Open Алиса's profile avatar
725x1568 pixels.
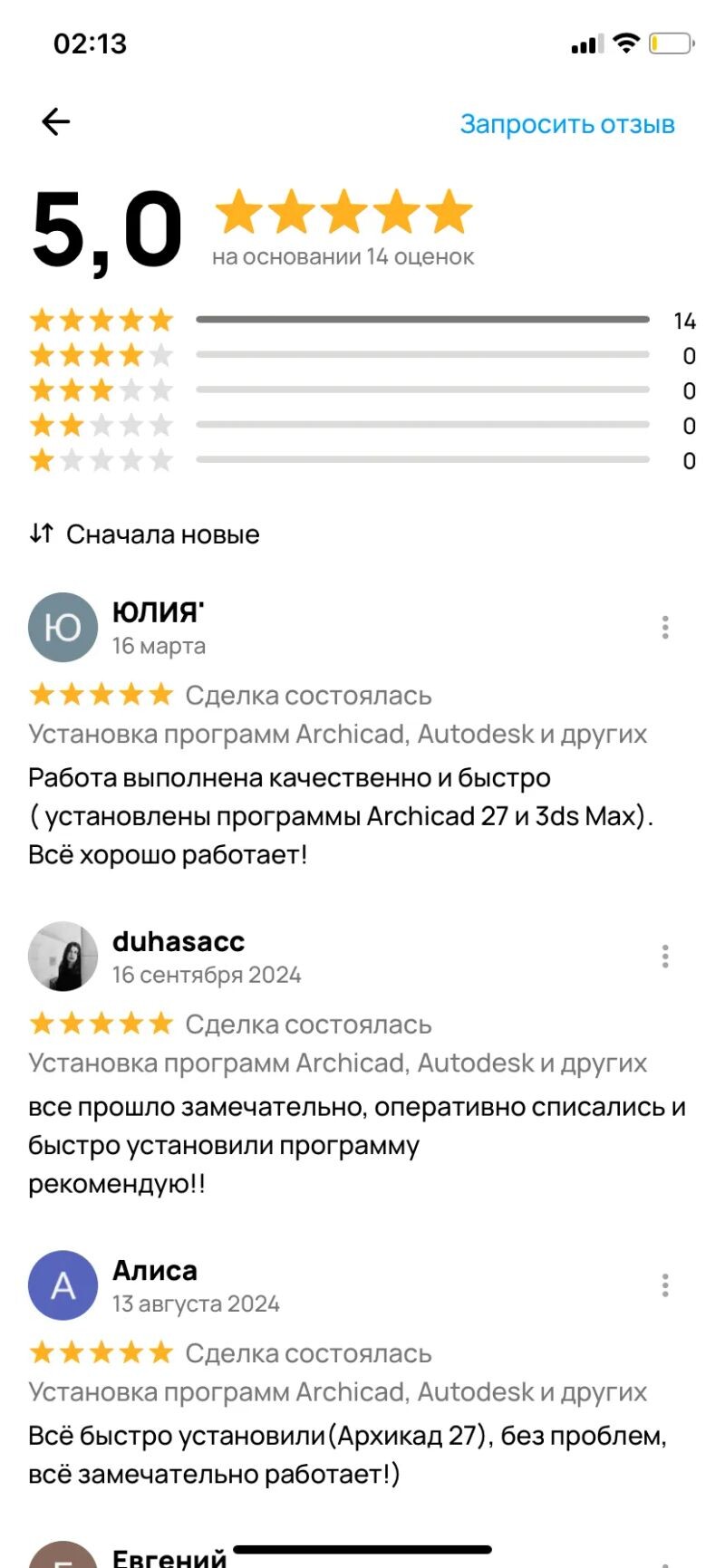pyautogui.click(x=63, y=1285)
